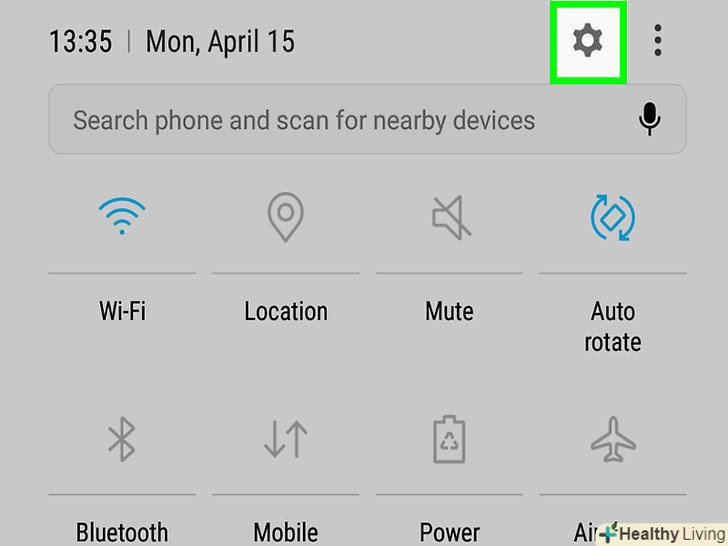Turn on Location

pyautogui.click(x=285, y=217)
